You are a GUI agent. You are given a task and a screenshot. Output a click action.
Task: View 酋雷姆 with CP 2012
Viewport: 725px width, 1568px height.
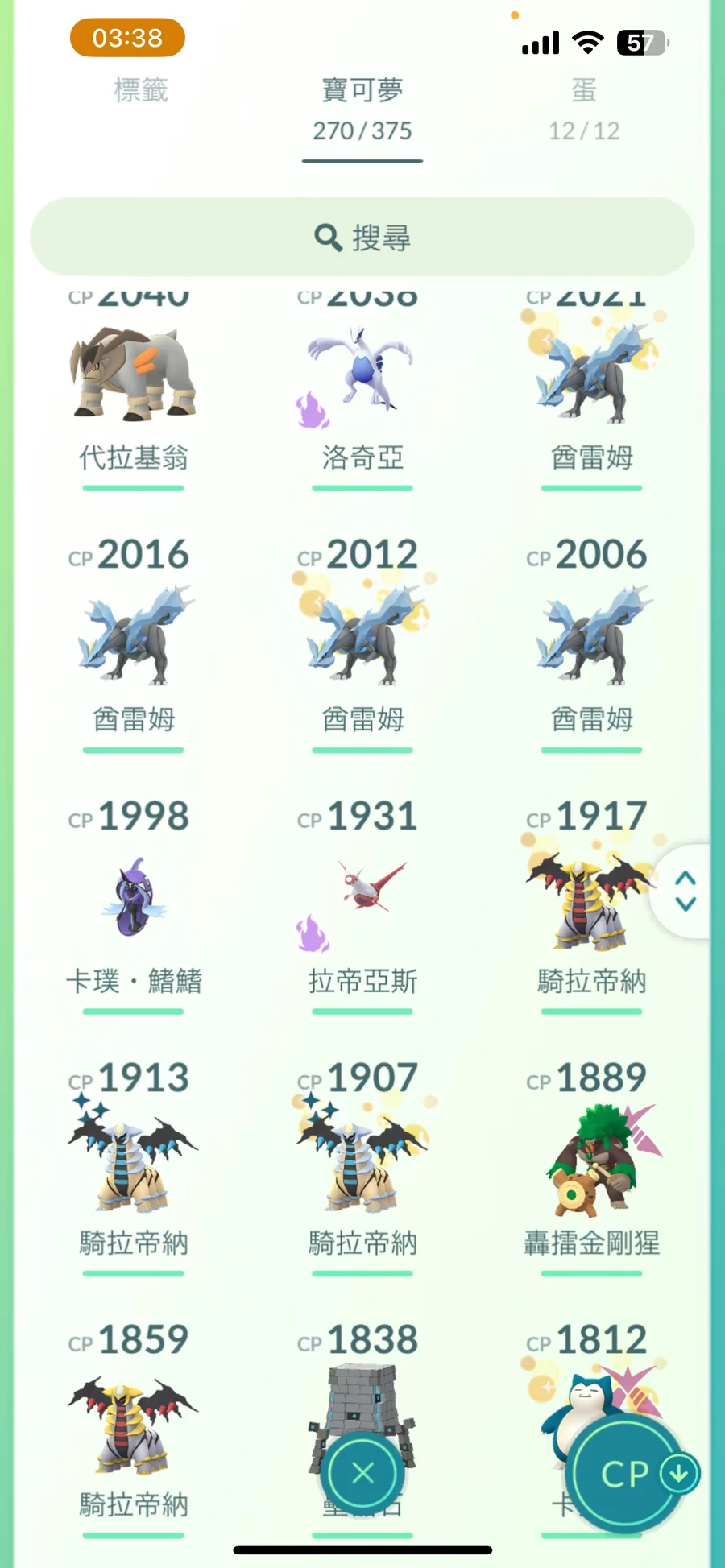(362, 636)
